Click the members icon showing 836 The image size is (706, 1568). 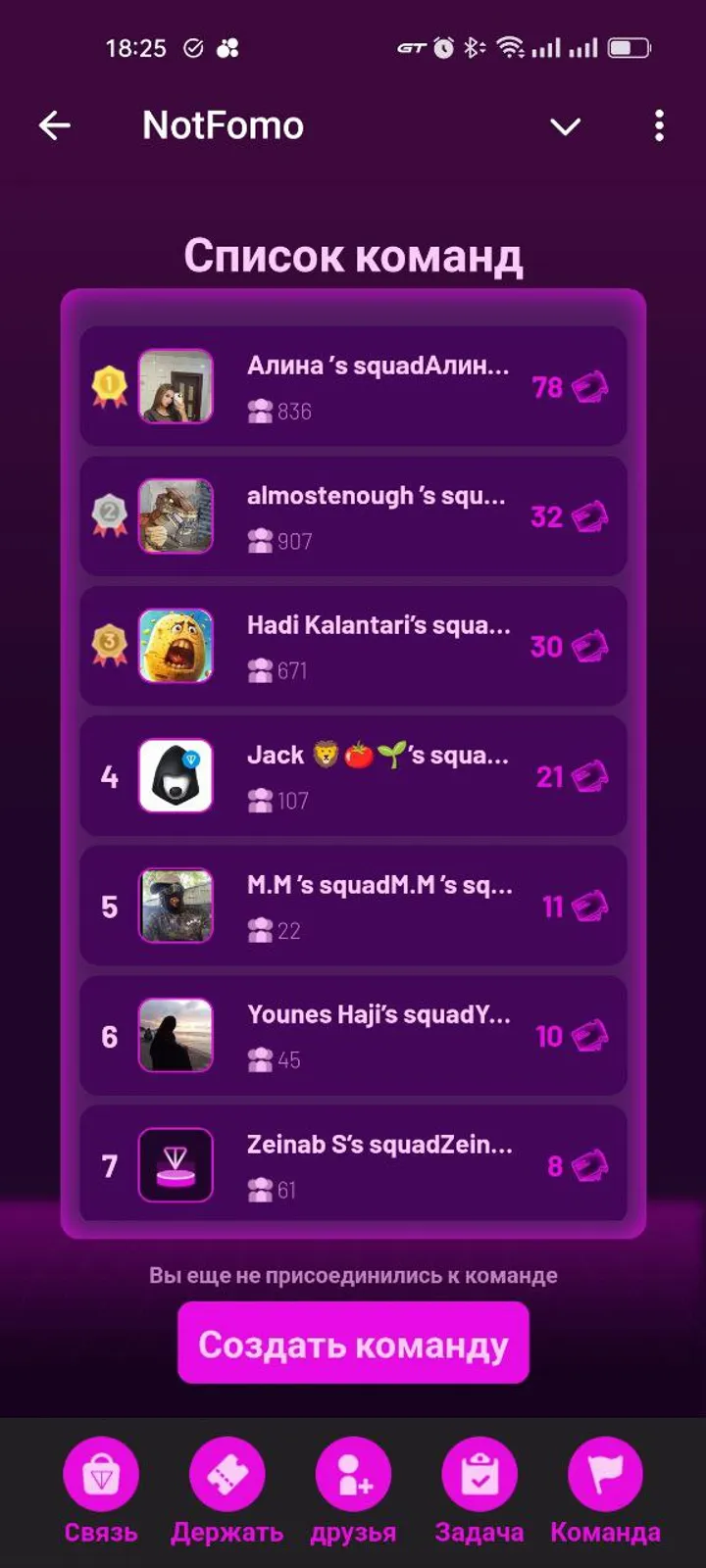262,411
